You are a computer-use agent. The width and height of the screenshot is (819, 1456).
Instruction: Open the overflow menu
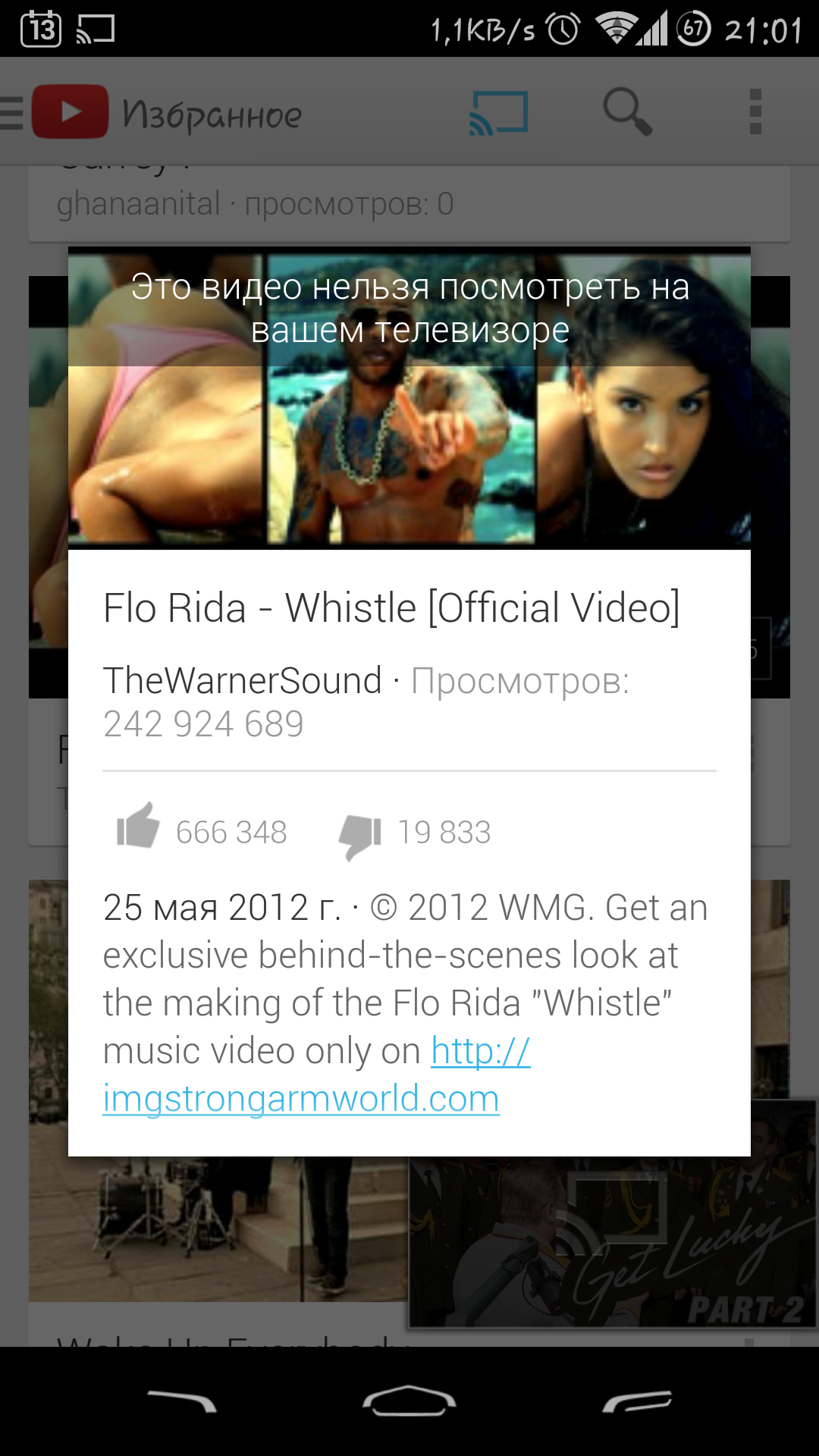[x=755, y=112]
